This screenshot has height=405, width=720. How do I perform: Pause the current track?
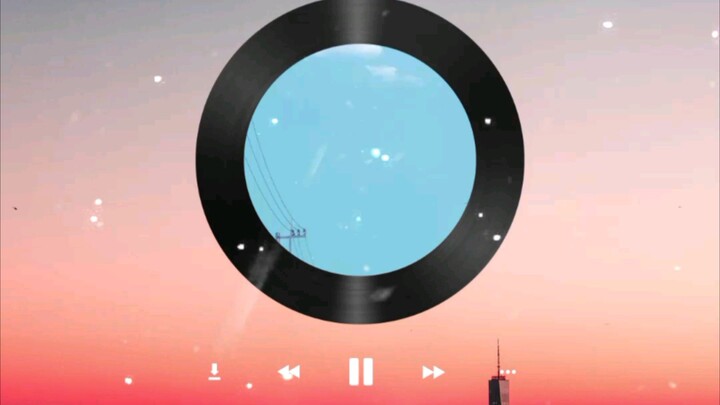360,372
